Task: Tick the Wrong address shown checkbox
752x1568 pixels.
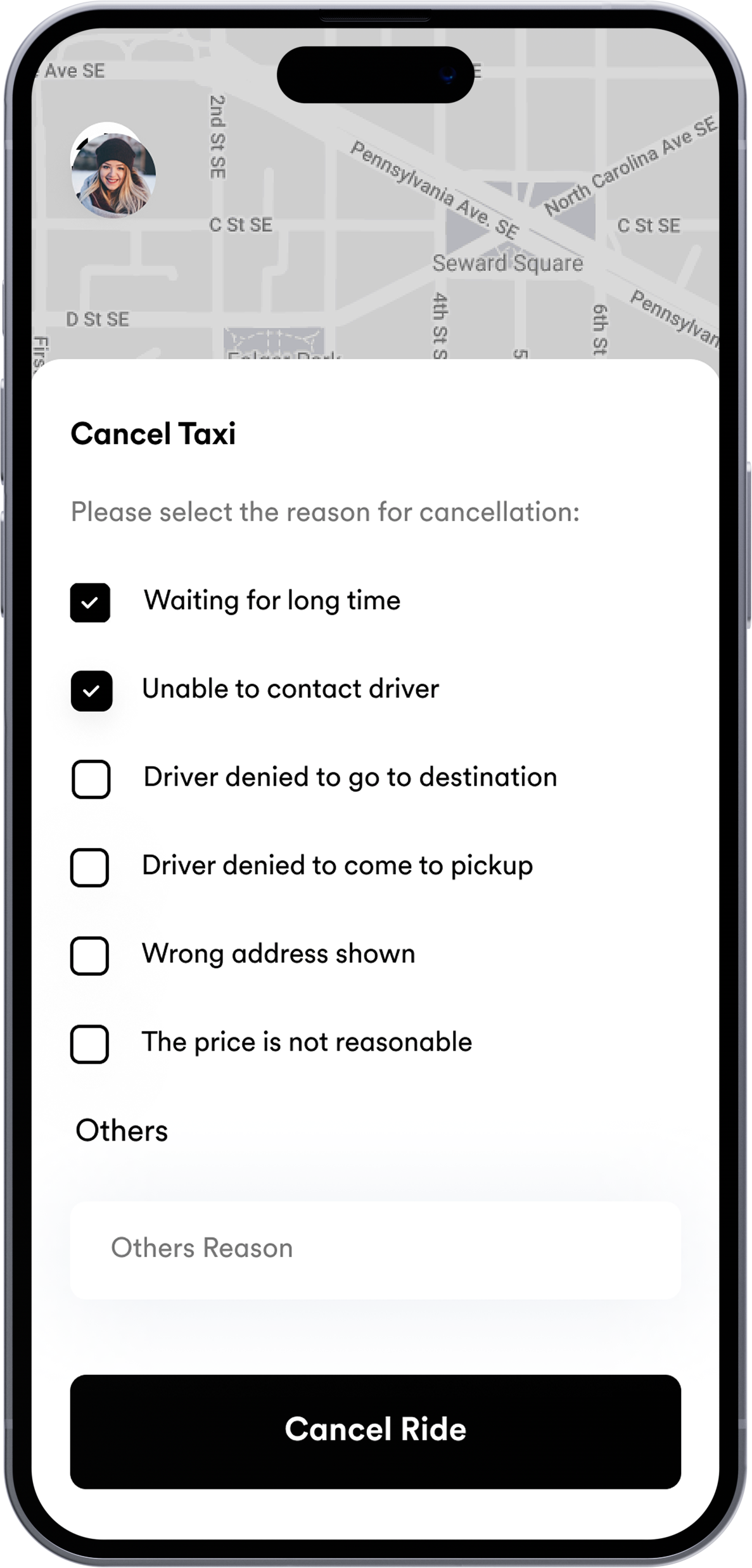Action: 89,955
